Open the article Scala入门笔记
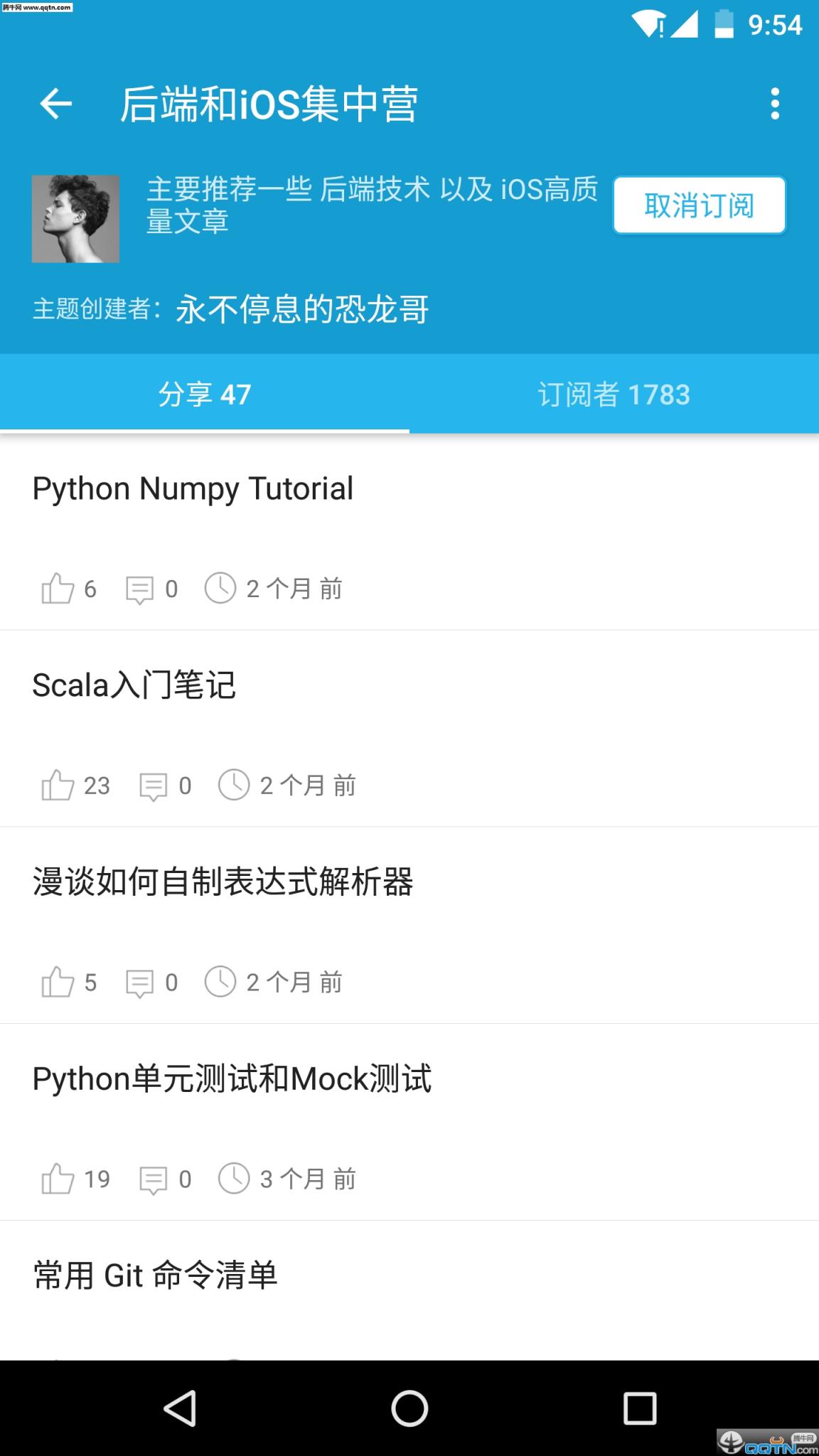The height and width of the screenshot is (1456, 819). [135, 685]
